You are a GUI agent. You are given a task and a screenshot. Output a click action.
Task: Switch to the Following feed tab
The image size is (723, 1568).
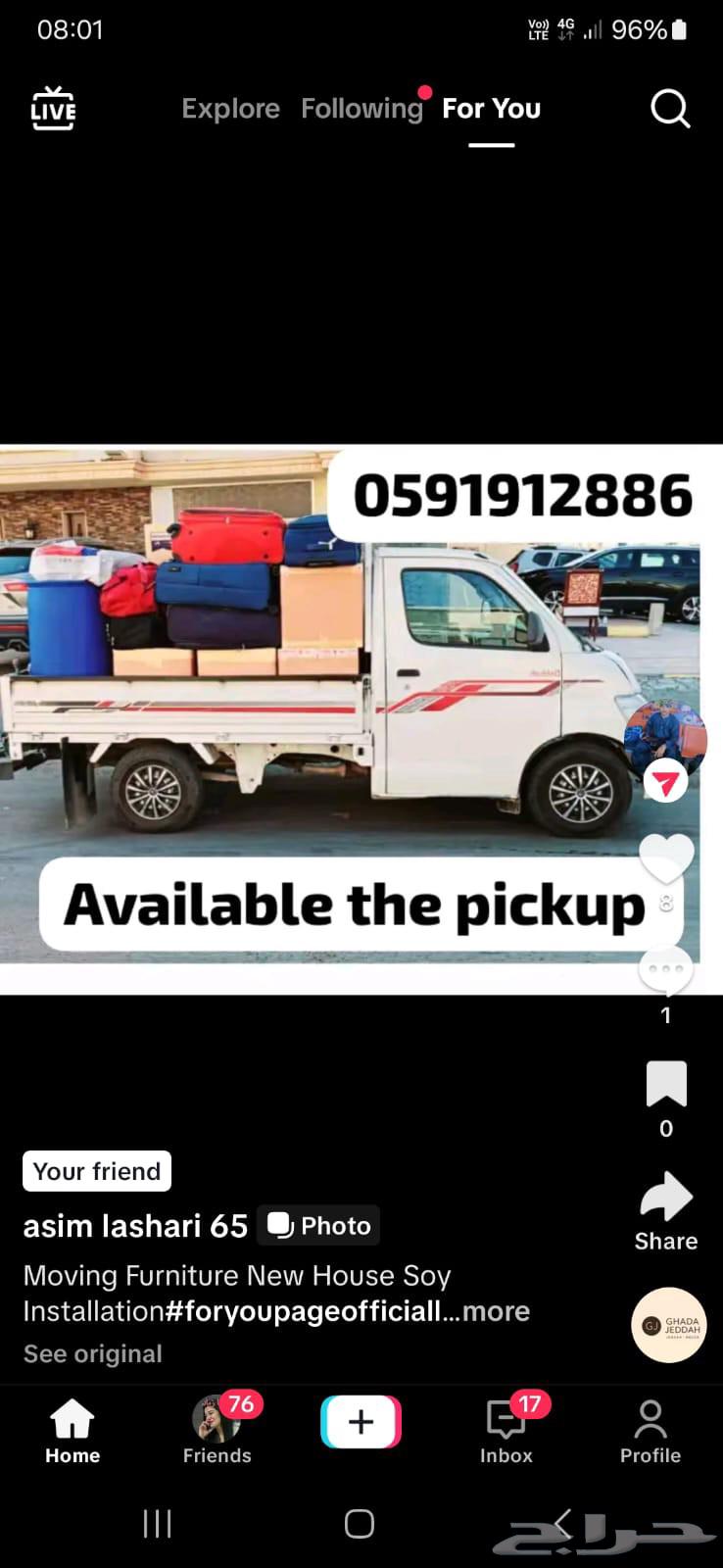pos(361,109)
